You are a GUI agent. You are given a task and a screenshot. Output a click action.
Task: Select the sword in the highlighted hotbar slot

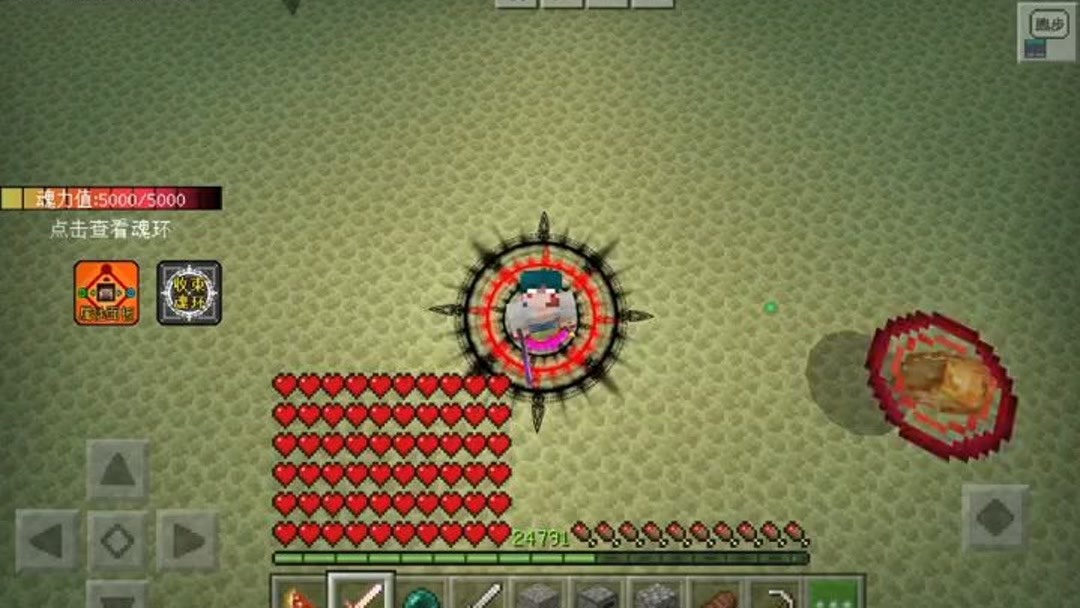[360, 594]
